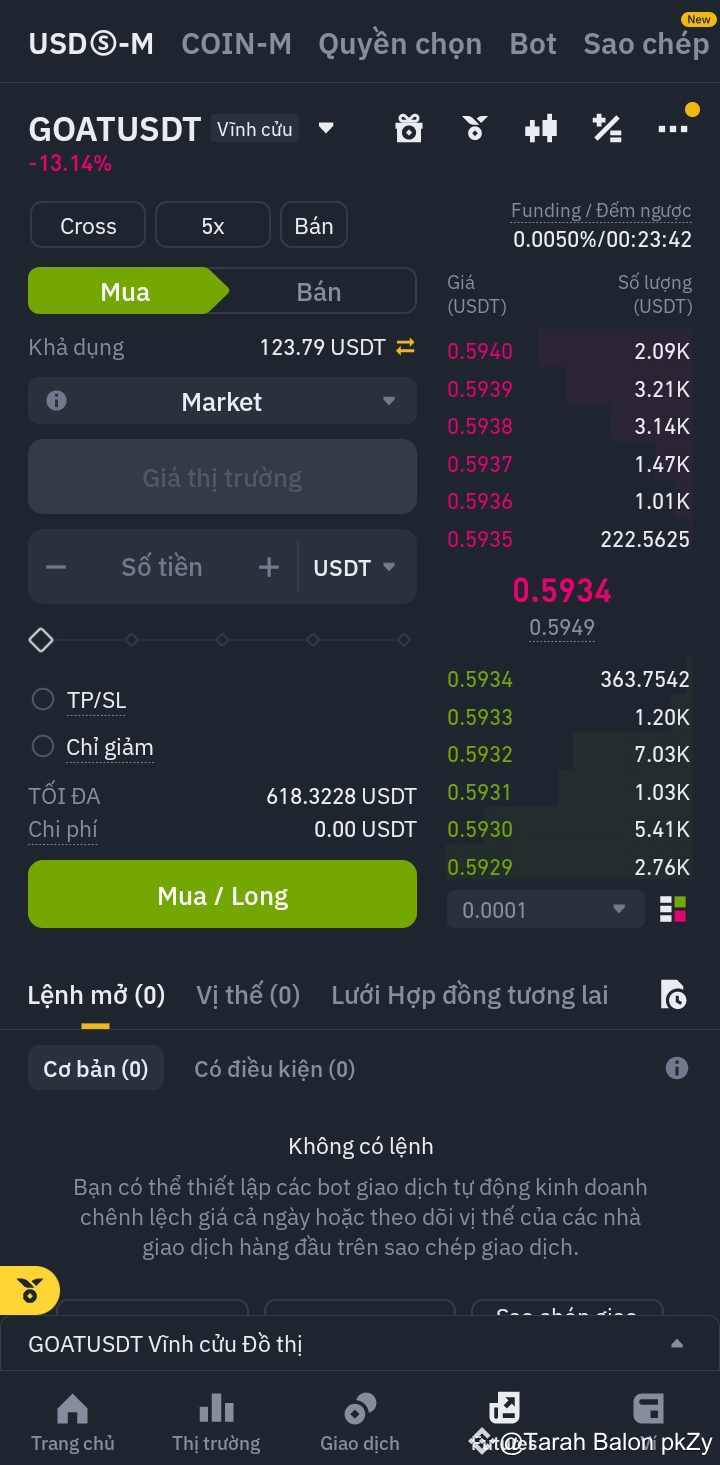Open the Vị thế (0) tab
The image size is (720, 1465).
pyautogui.click(x=247, y=994)
